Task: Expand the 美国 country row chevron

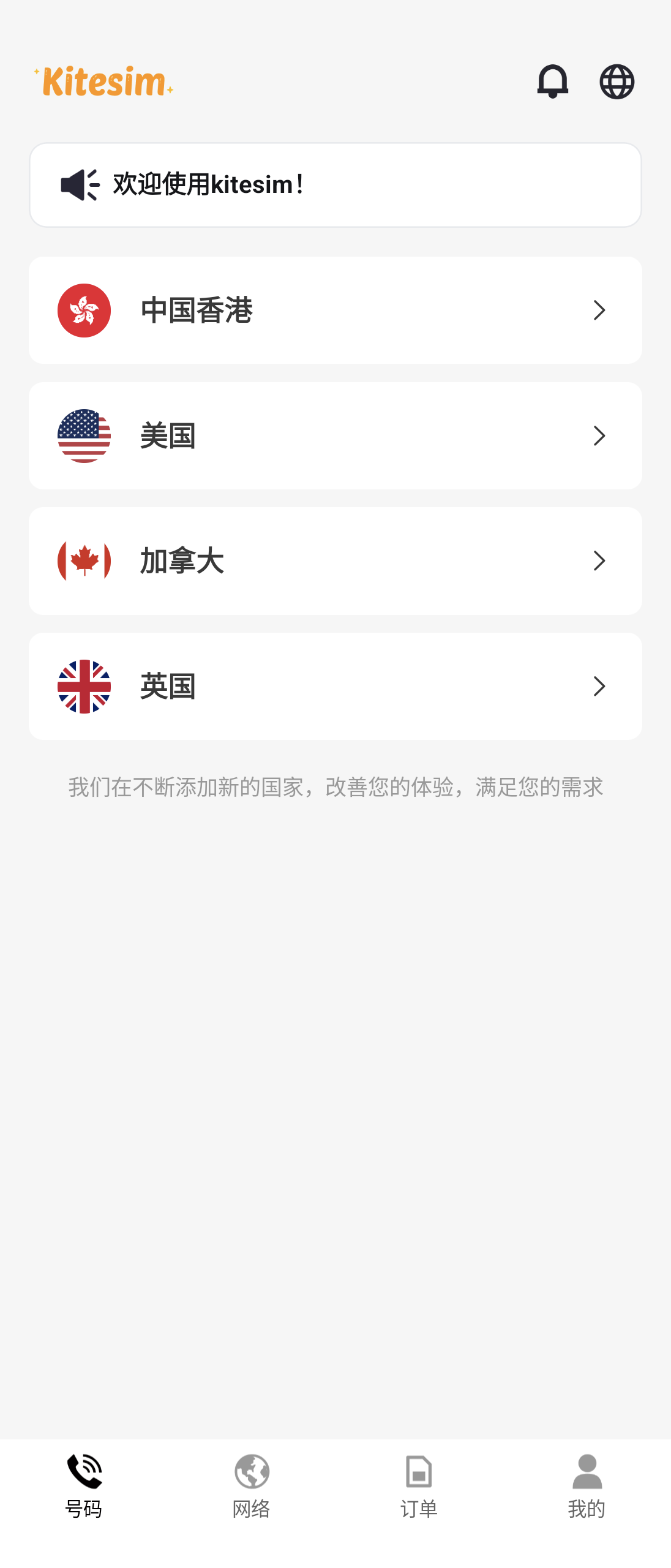Action: pos(599,435)
